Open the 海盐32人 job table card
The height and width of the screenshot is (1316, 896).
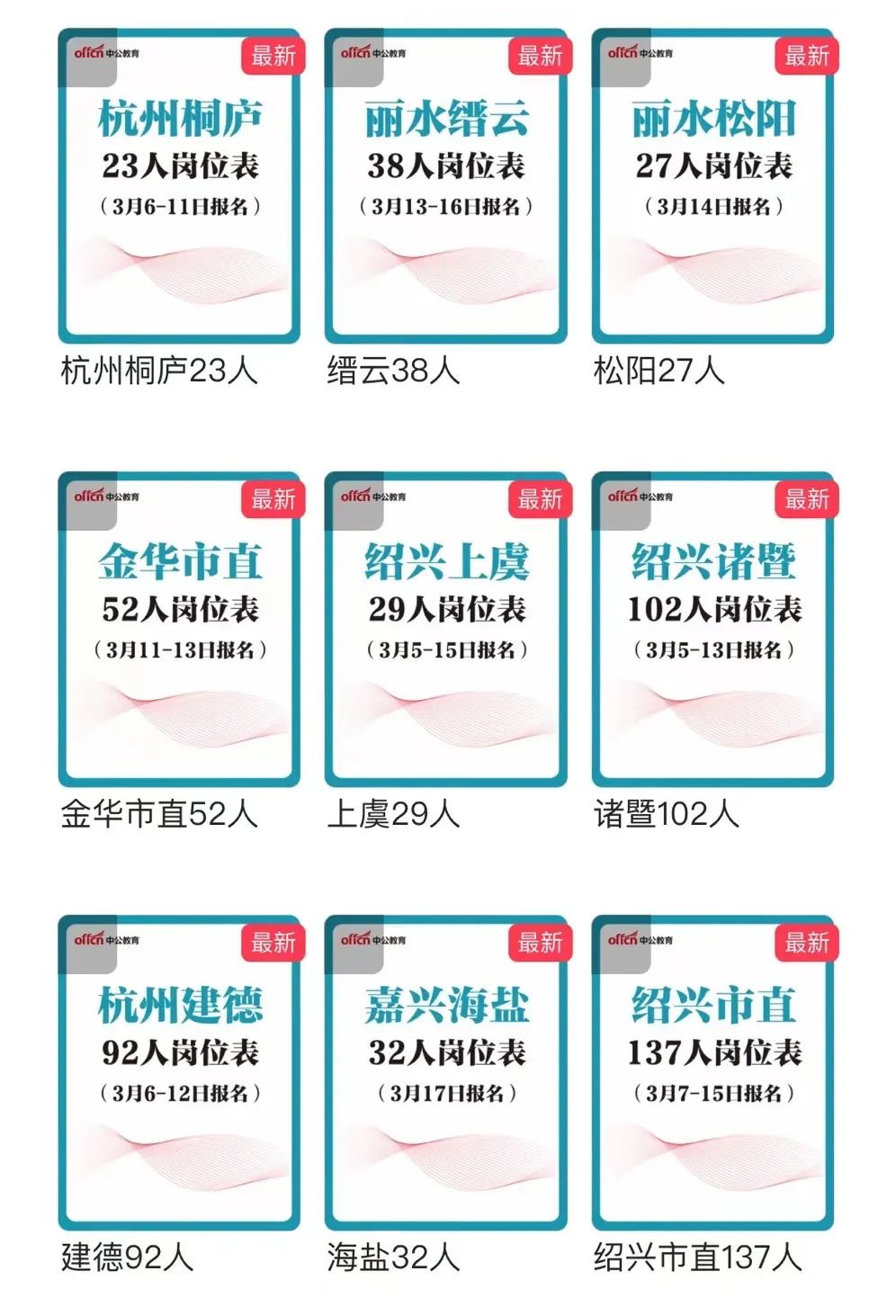coord(445,1072)
